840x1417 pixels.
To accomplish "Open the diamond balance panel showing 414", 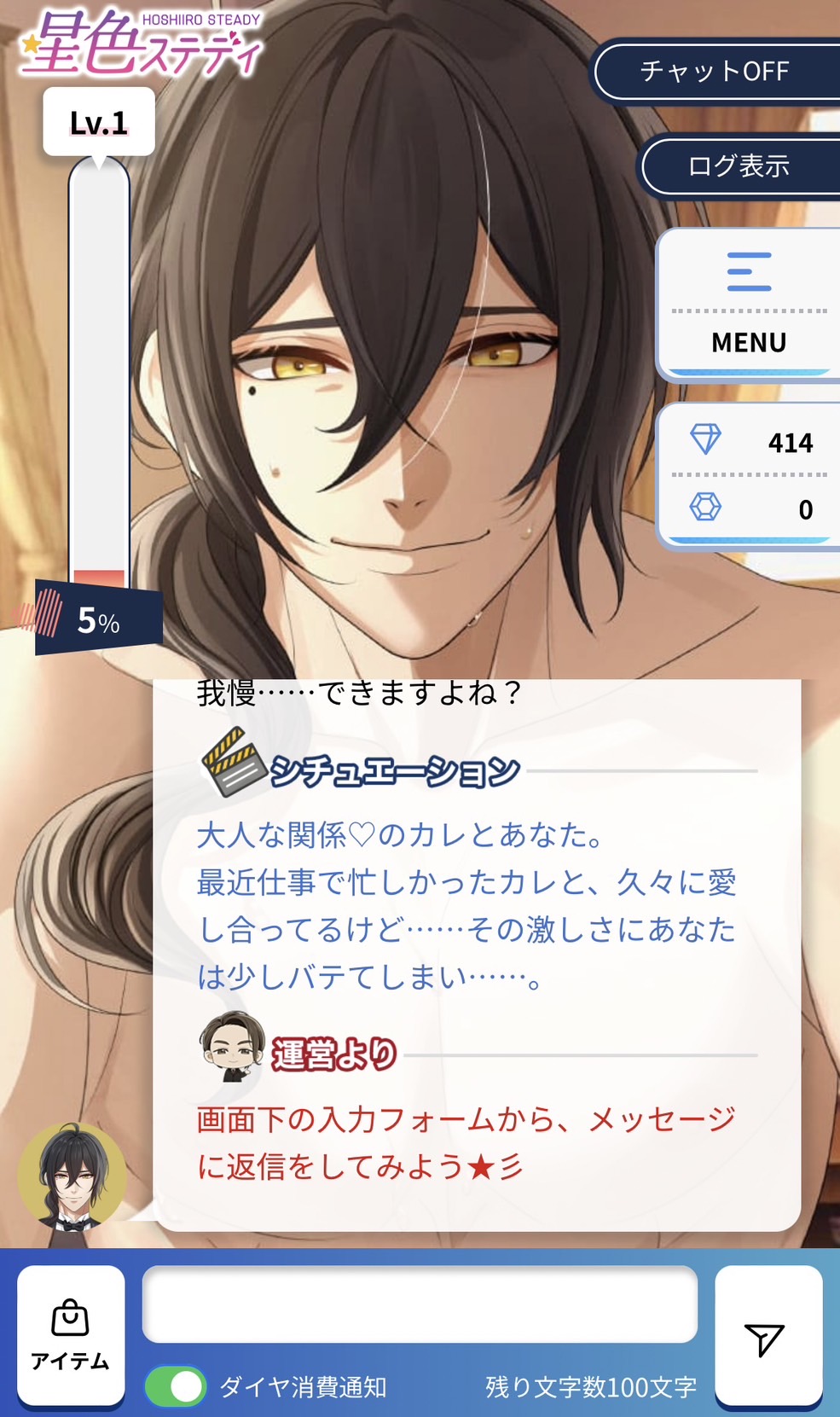I will 748,444.
